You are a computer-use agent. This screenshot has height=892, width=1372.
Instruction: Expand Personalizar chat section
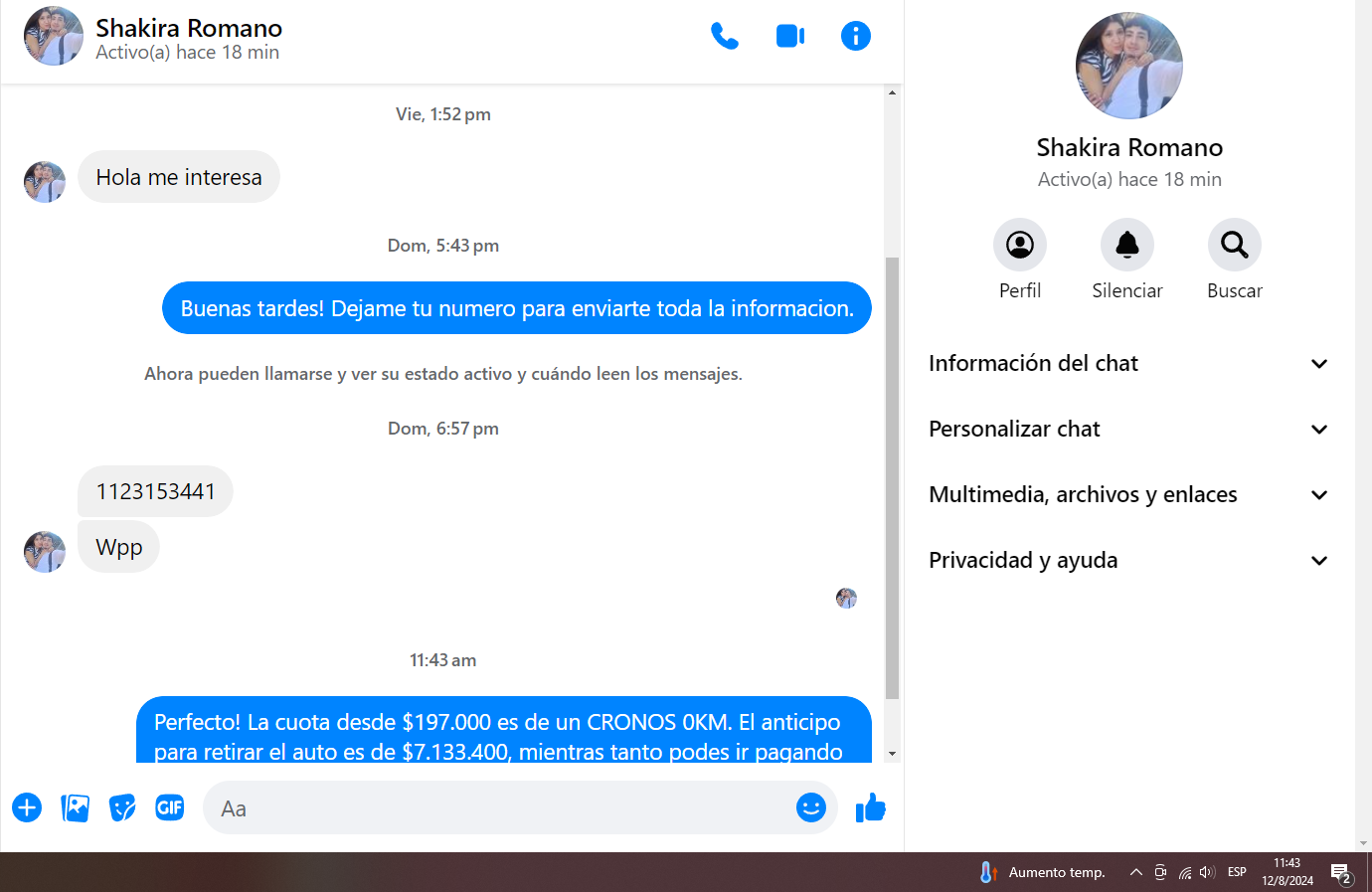click(1128, 430)
